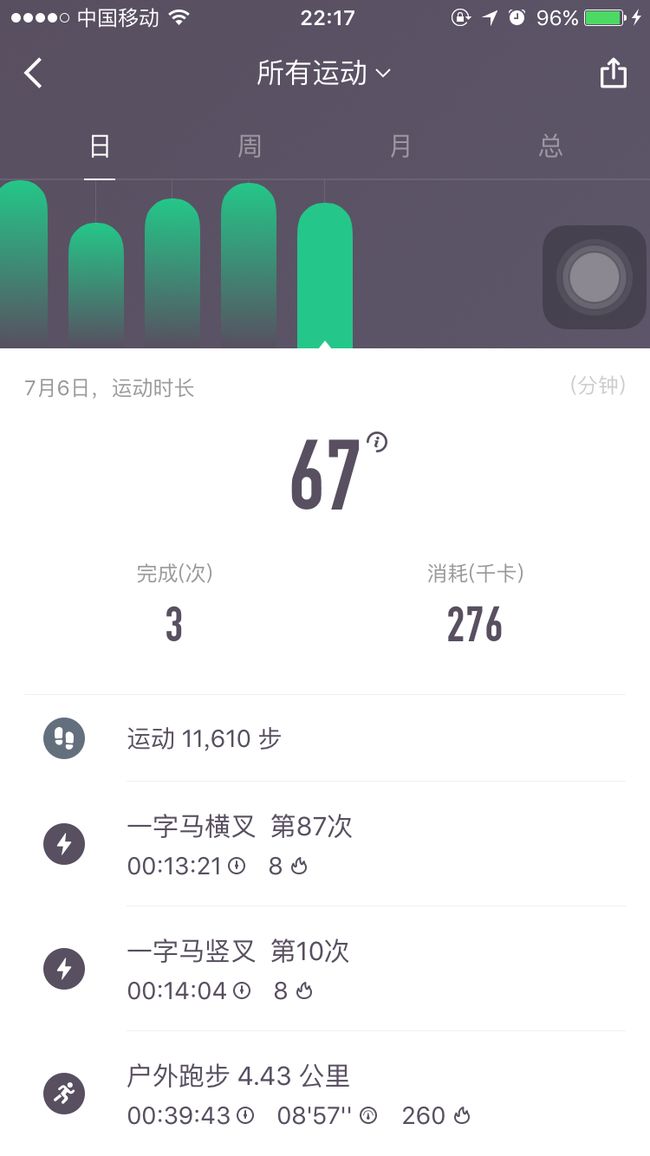Screen dimensions: 650x1156
Task: Tap the AssistiveTouch floating button
Action: click(x=595, y=277)
